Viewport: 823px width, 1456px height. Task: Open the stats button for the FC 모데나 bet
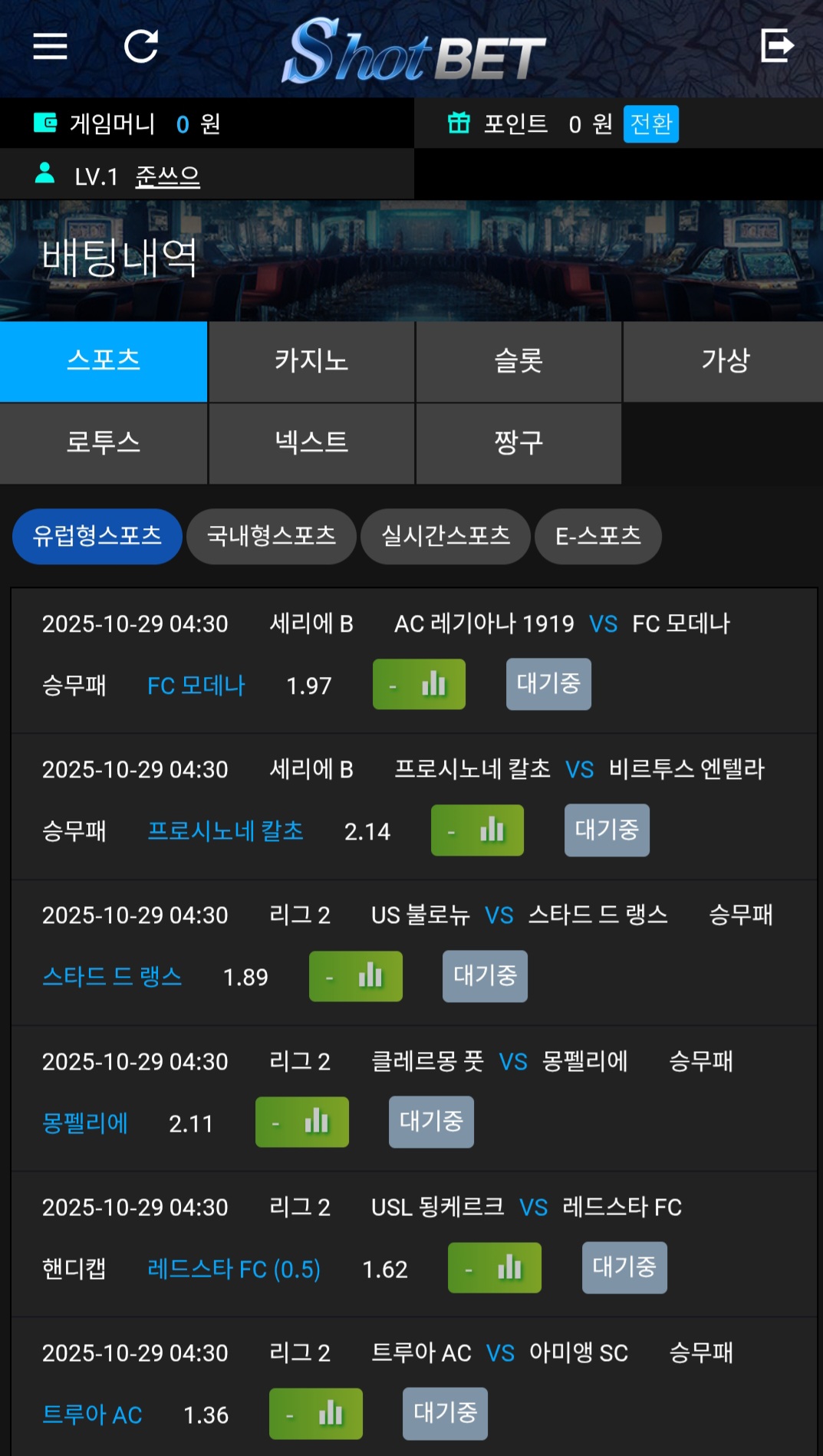tap(419, 684)
